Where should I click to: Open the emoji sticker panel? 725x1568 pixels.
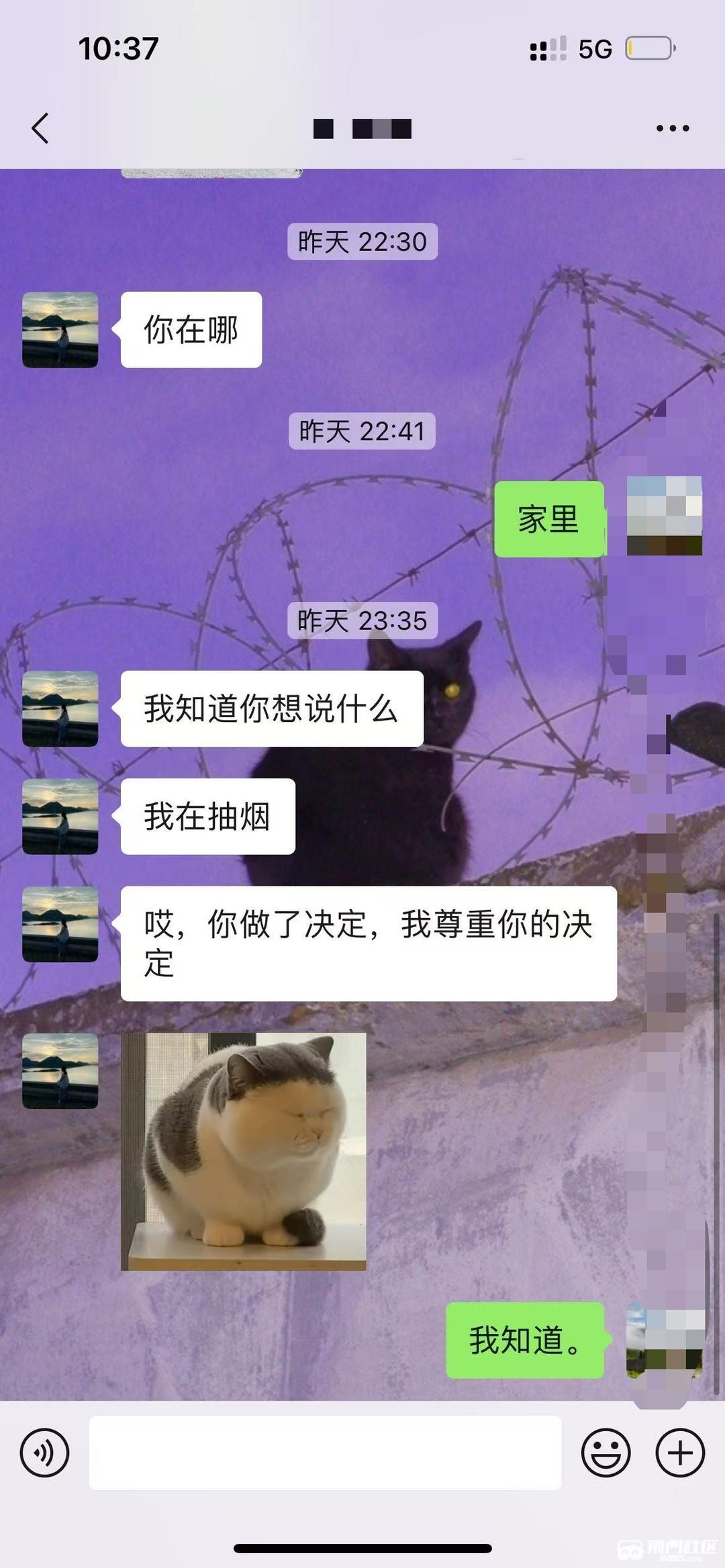(606, 1453)
